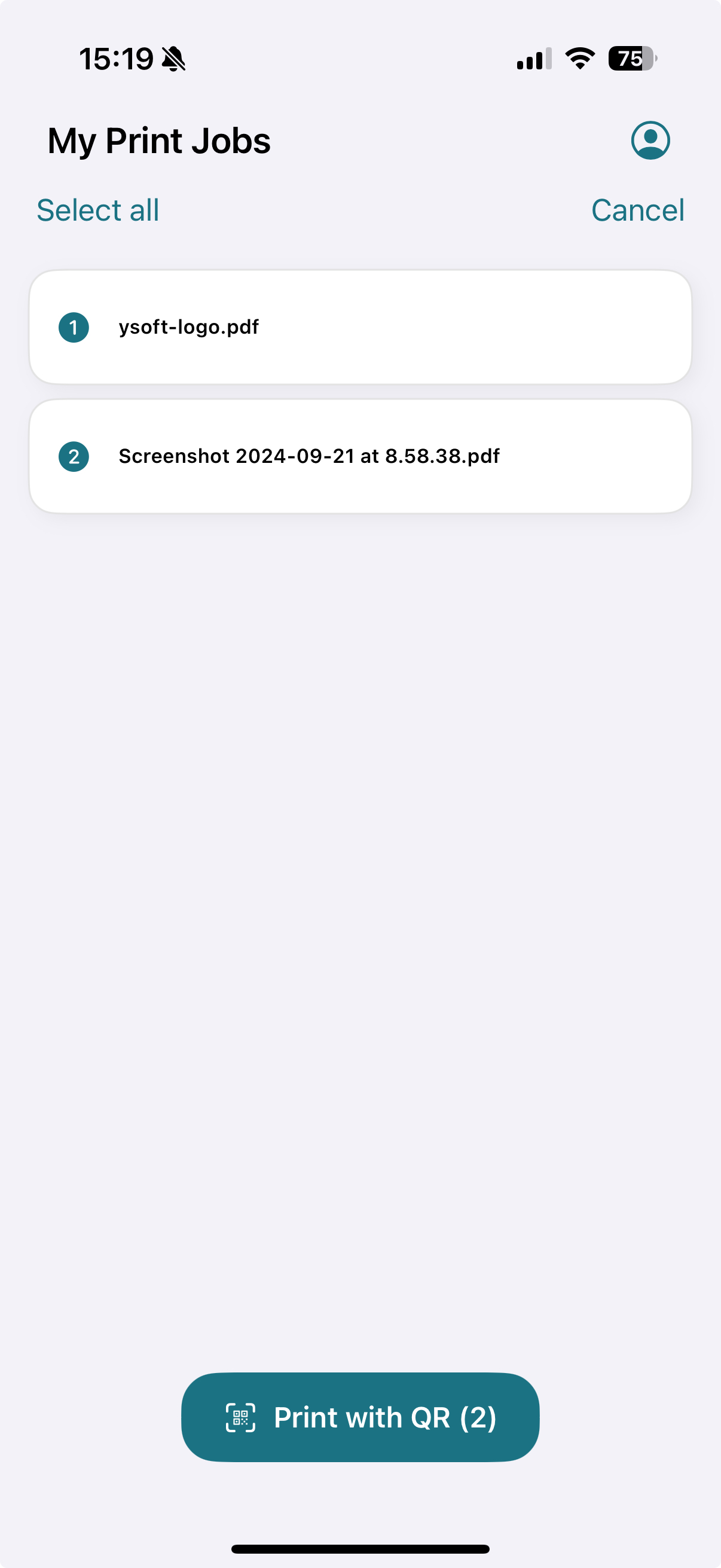Screen dimensions: 721x1568
Task: Tap Print with QR (2)
Action: pos(360,1417)
